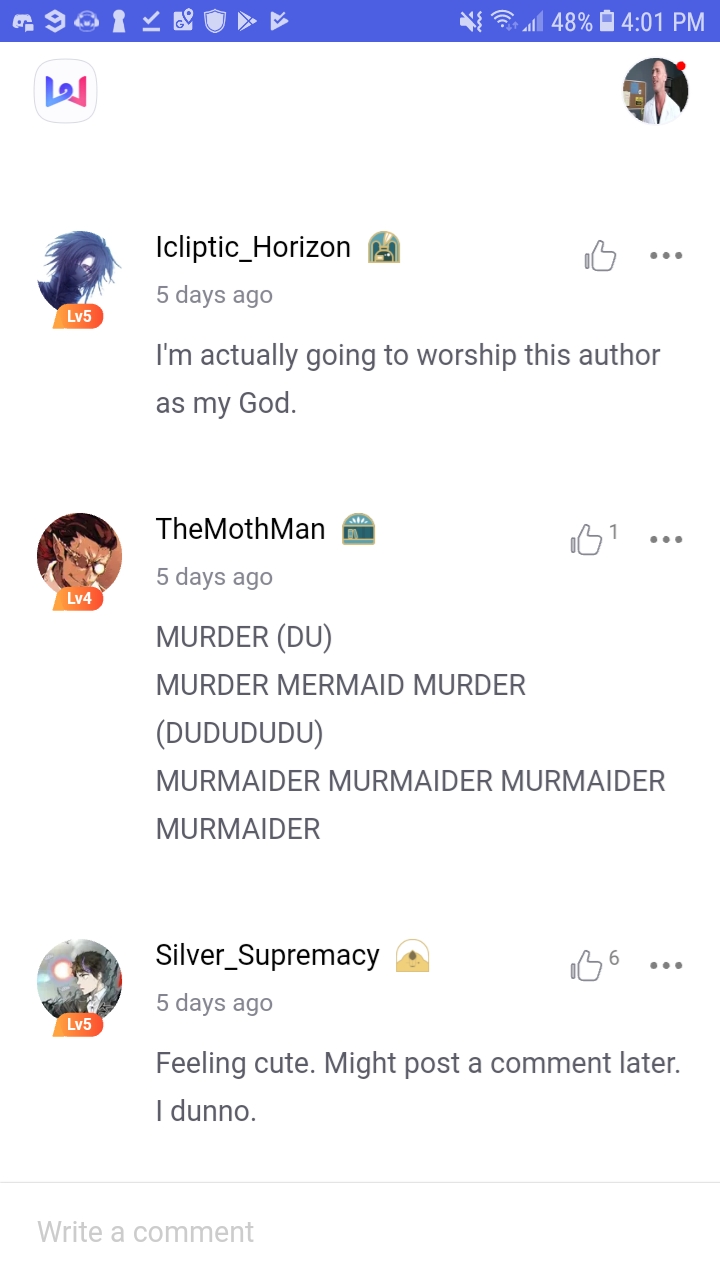
Task: Tap the Lv5 level badge on Icliptic_Horizon
Action: tap(79, 316)
